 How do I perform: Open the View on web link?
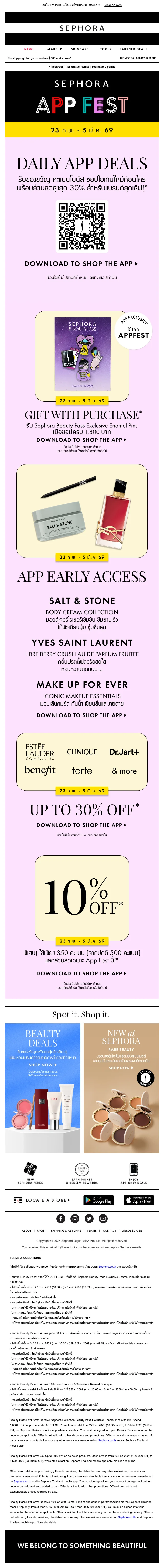click(113, 5)
